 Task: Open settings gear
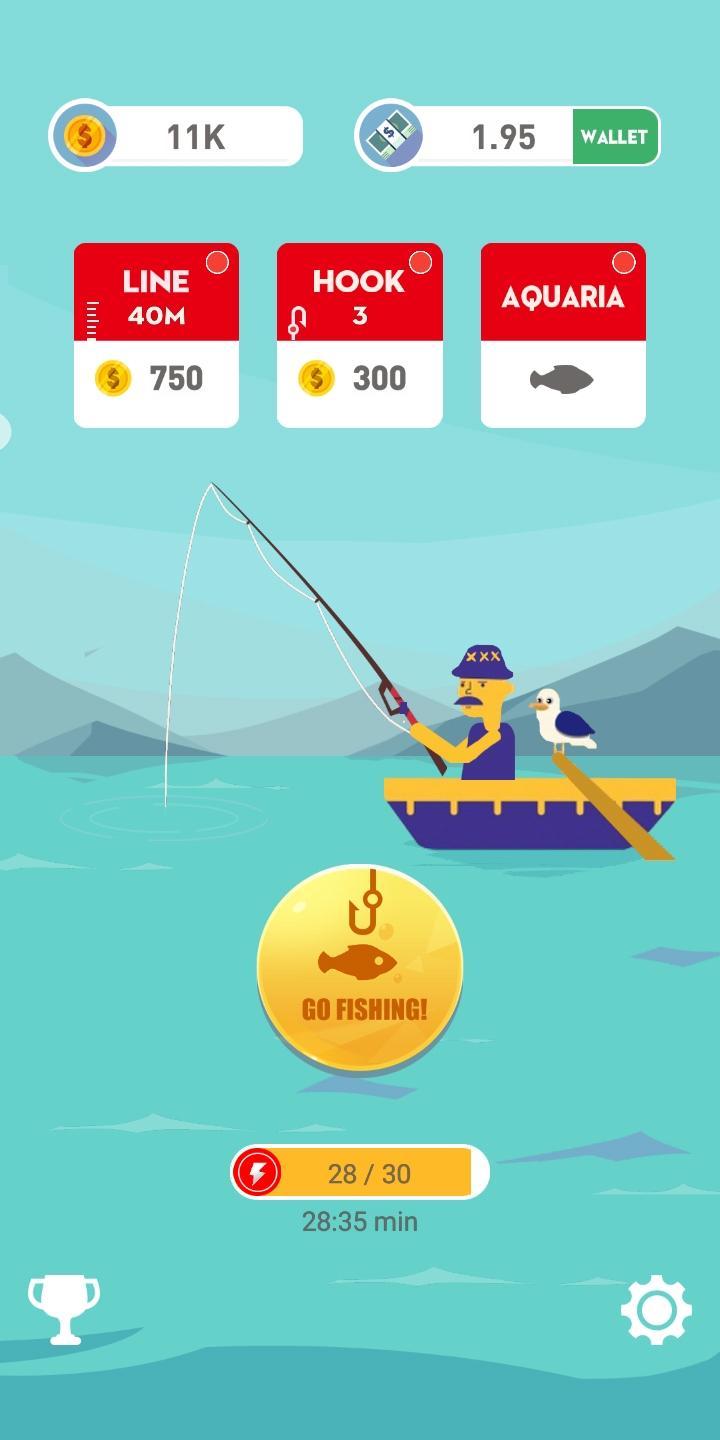pos(656,1308)
